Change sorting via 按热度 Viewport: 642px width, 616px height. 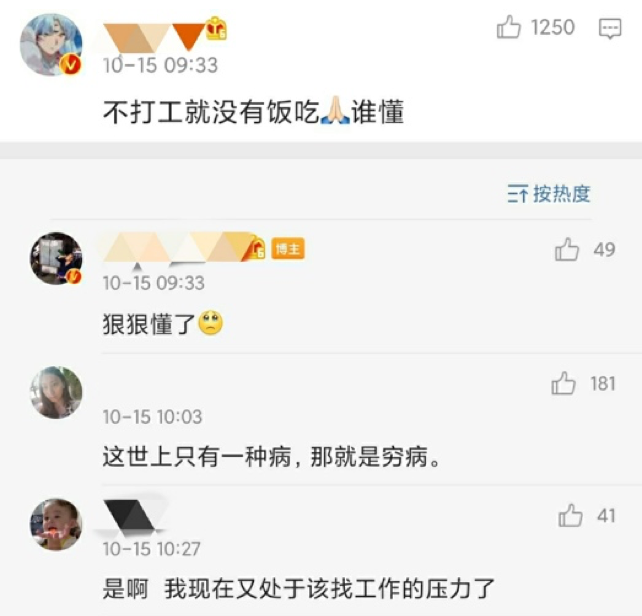[549, 193]
